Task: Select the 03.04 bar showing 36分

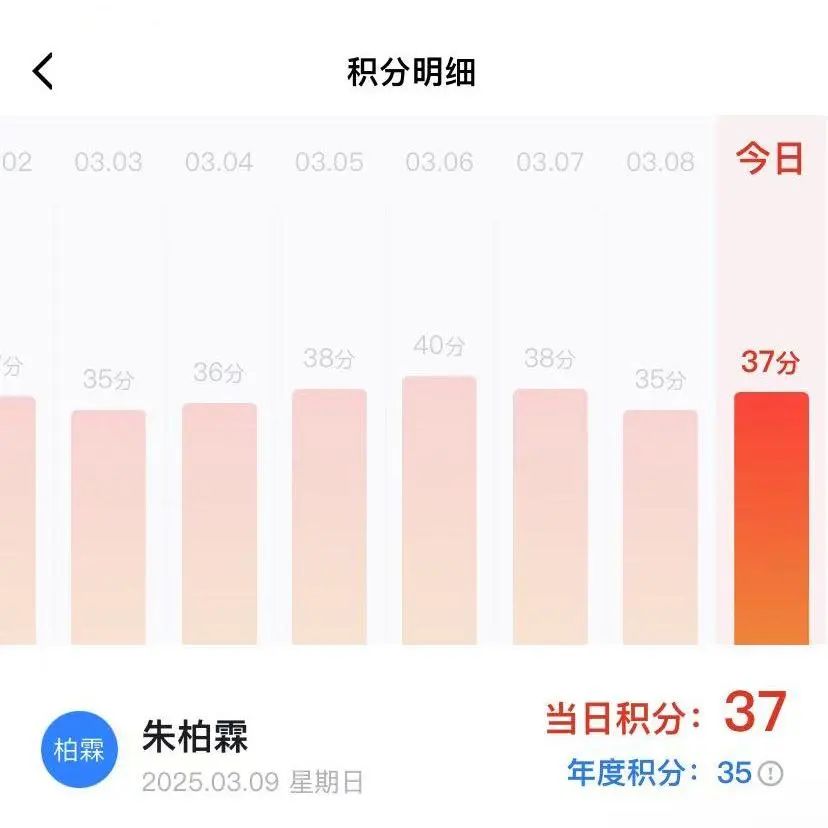Action: click(x=219, y=524)
